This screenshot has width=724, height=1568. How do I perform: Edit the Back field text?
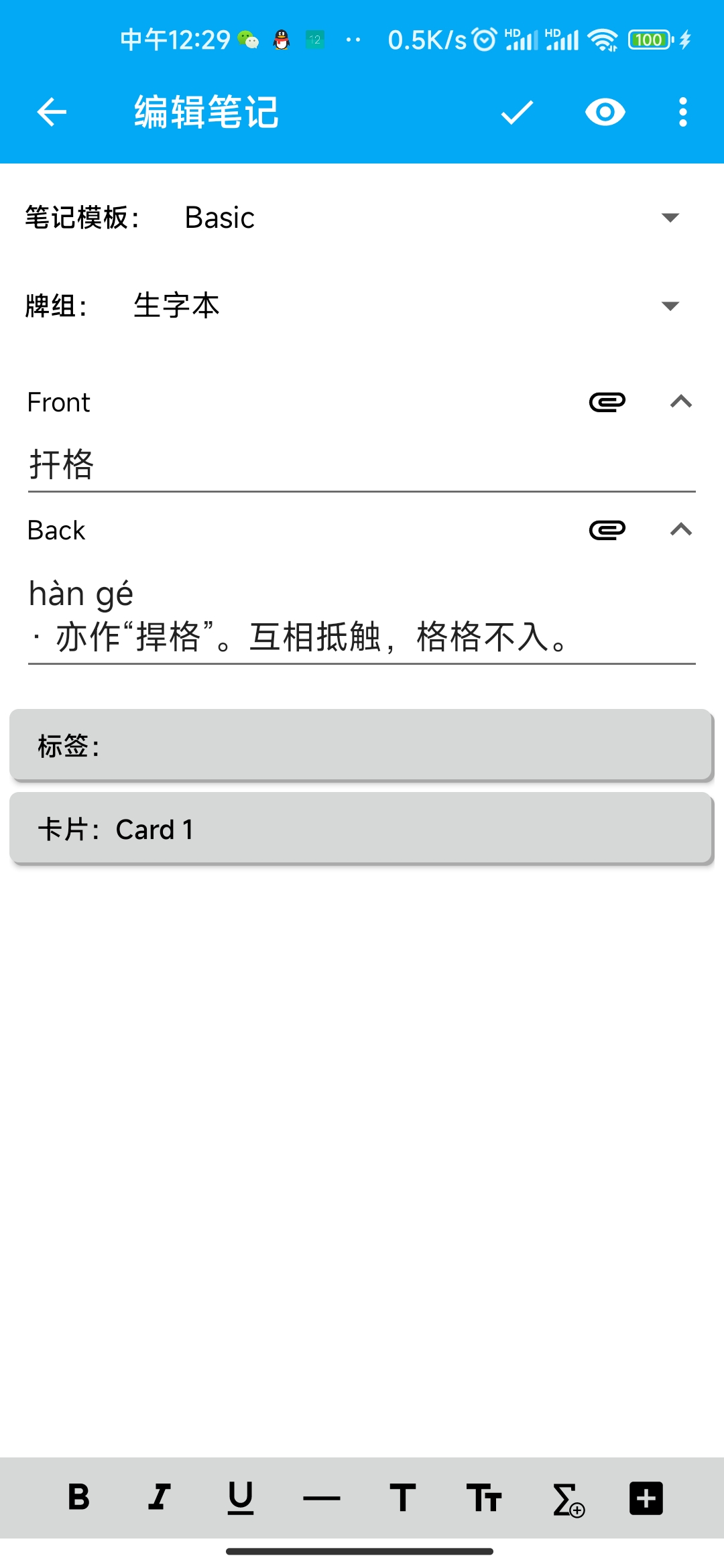tap(361, 615)
